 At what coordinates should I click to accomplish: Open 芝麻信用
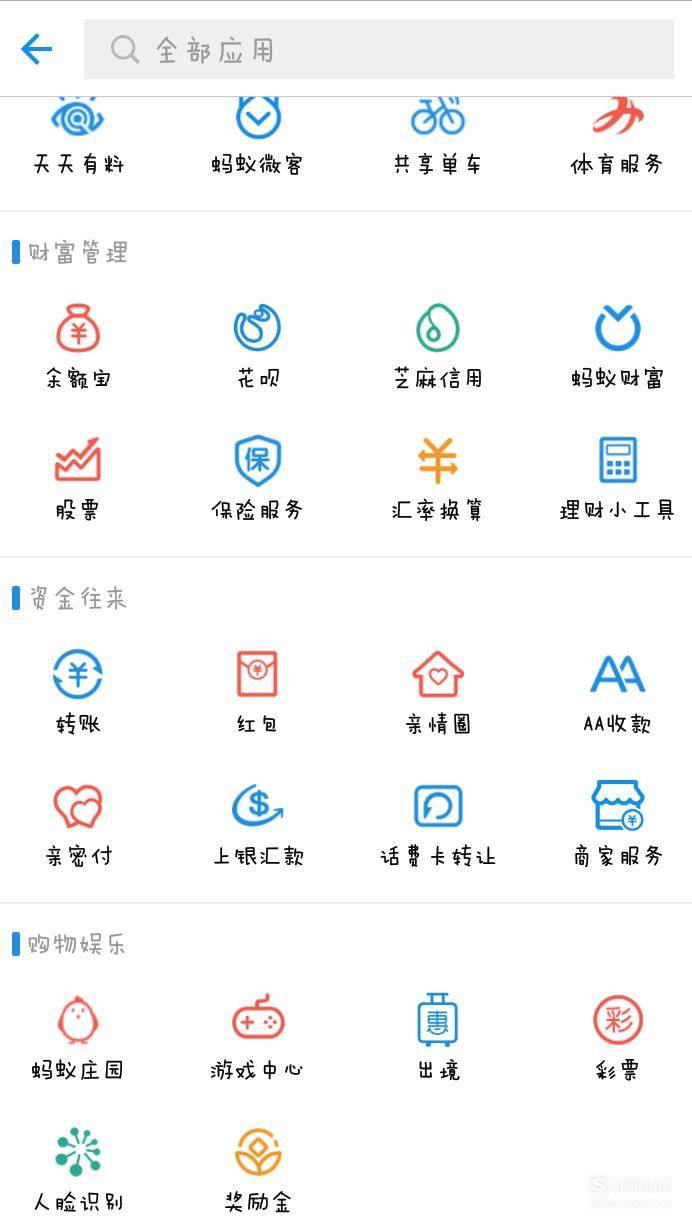tap(438, 346)
